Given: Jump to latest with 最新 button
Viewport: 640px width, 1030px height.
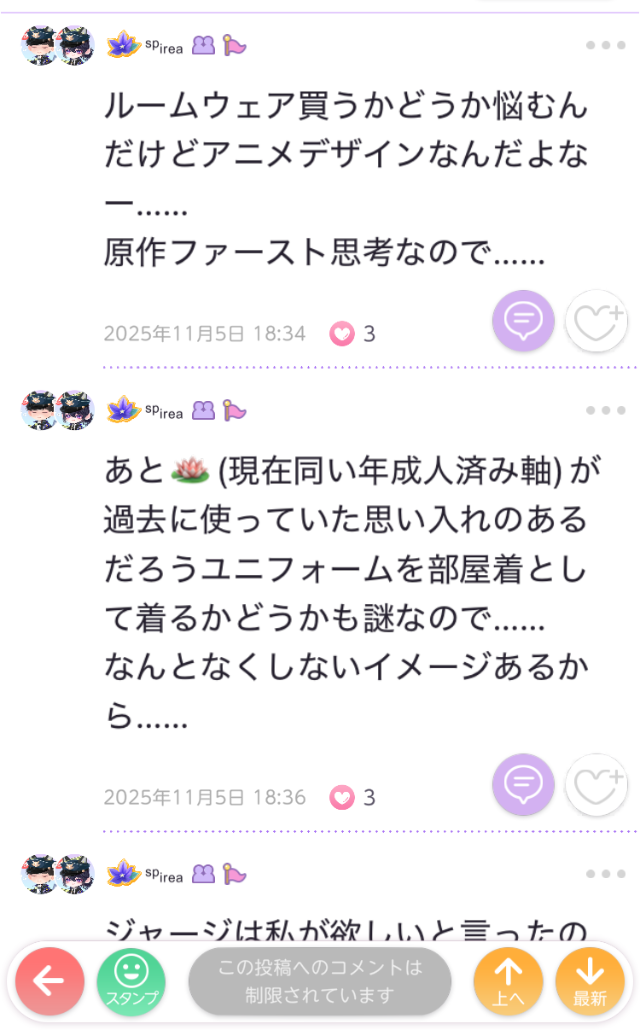Looking at the screenshot, I should click(x=590, y=983).
